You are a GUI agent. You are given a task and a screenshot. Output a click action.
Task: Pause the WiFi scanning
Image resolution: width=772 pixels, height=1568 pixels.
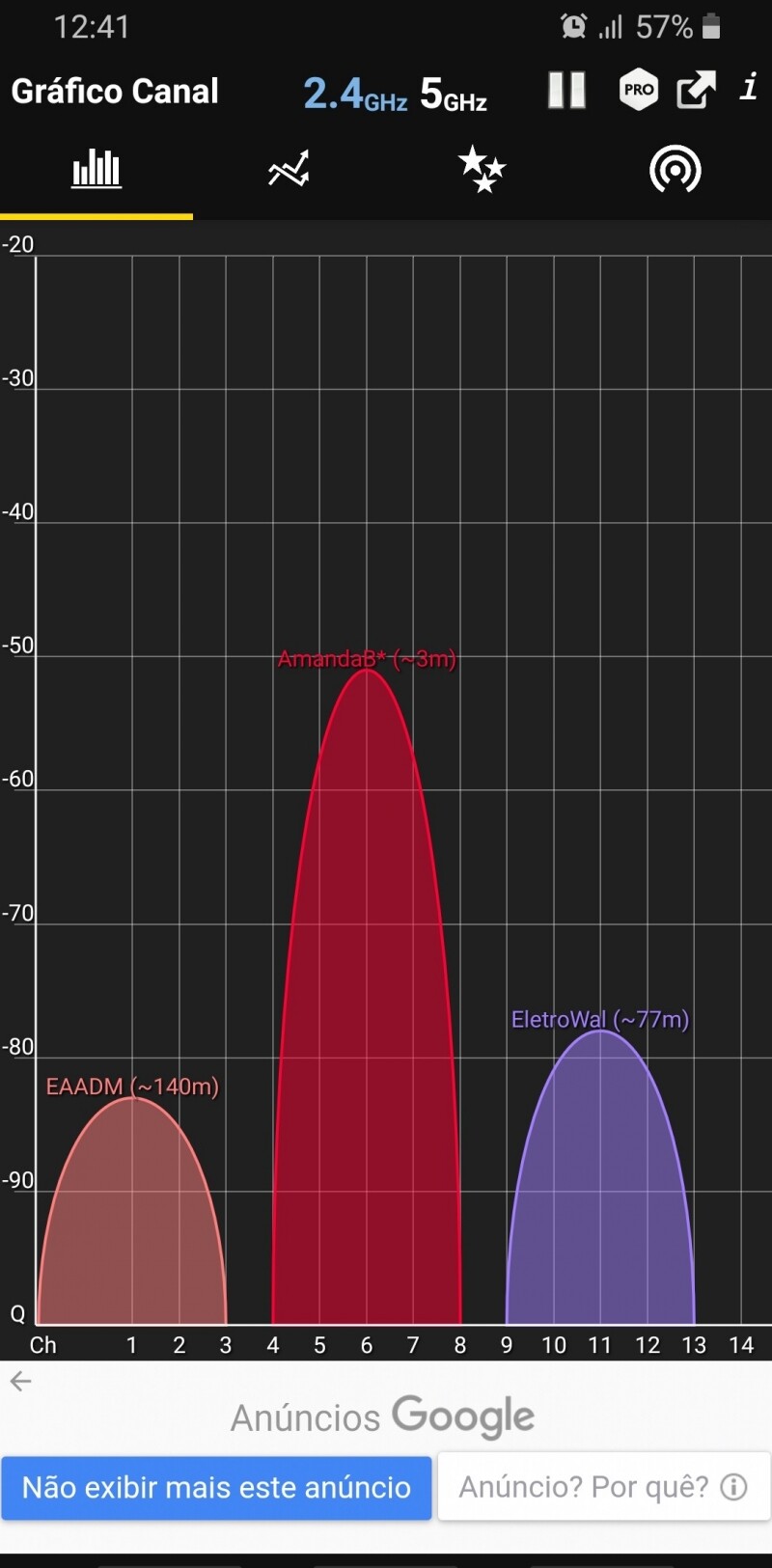566,91
